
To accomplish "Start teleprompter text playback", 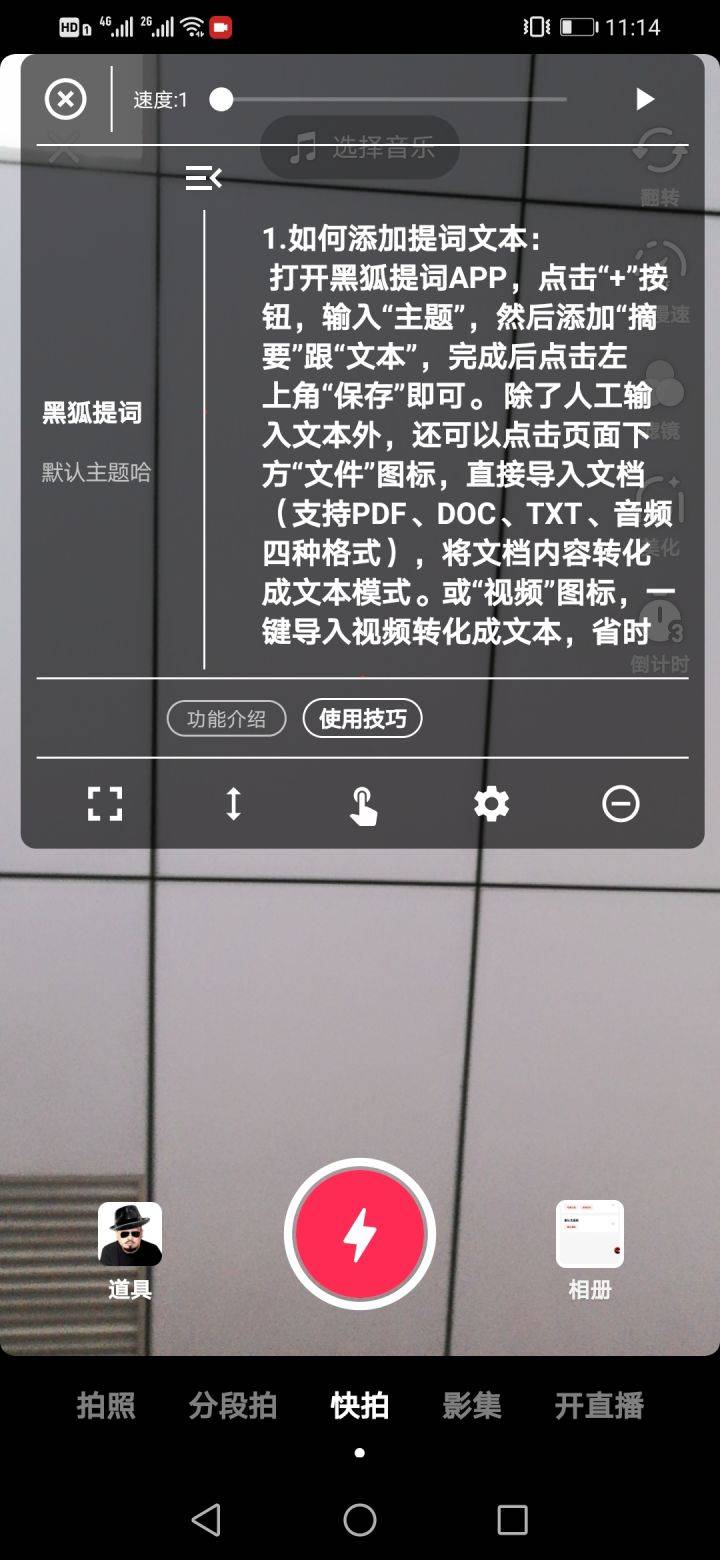I will click(x=645, y=99).
